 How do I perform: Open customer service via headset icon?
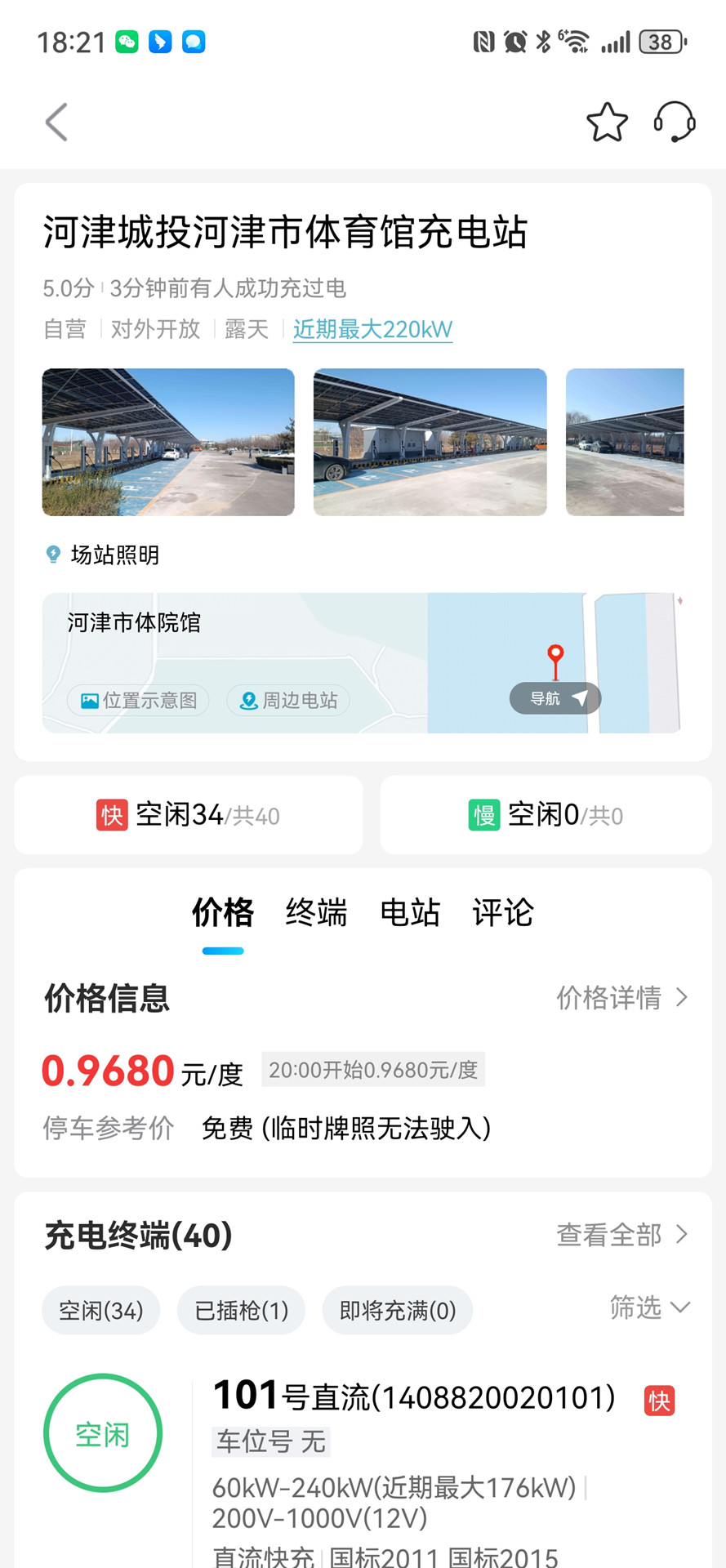(675, 122)
